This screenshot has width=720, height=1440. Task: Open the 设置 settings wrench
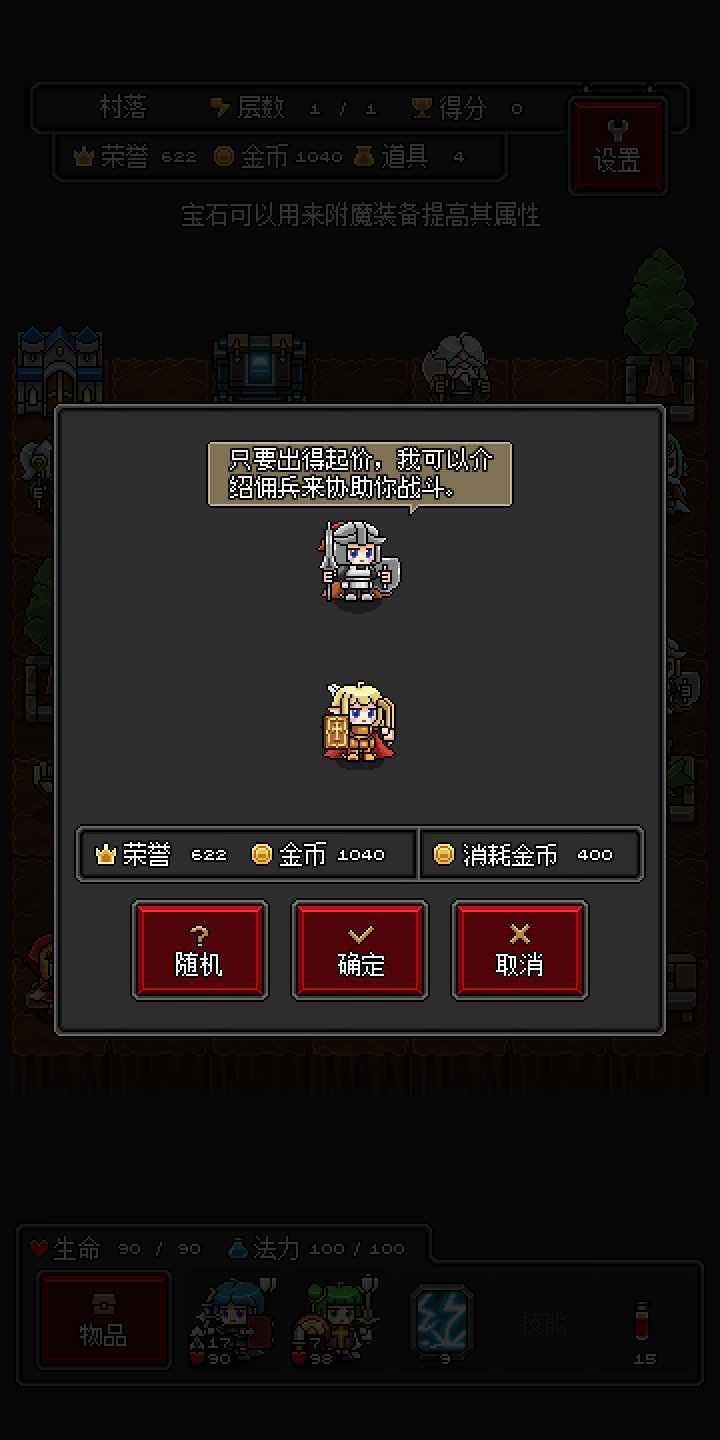coord(616,144)
